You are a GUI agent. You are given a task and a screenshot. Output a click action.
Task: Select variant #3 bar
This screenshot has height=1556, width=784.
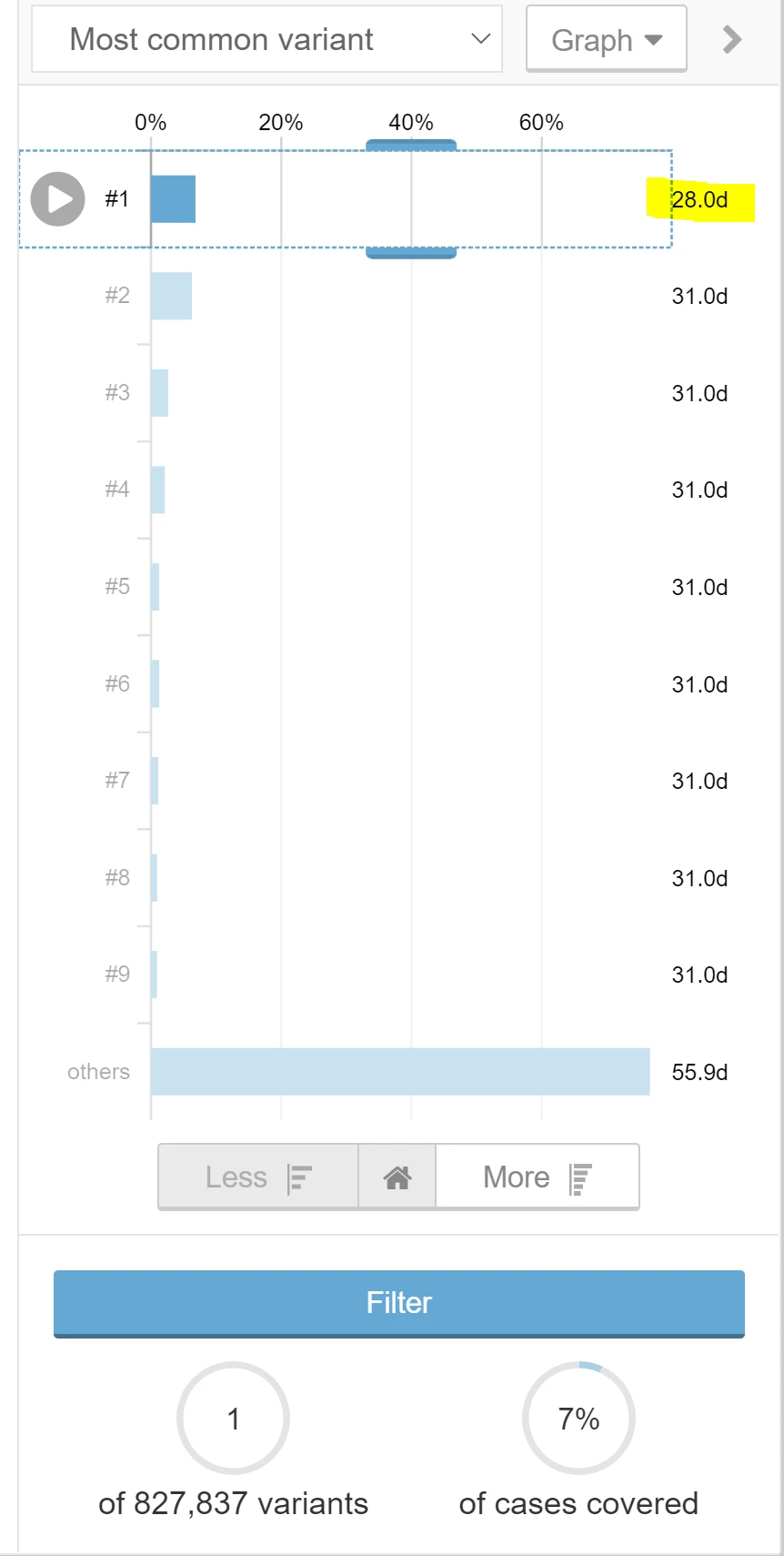(x=160, y=393)
